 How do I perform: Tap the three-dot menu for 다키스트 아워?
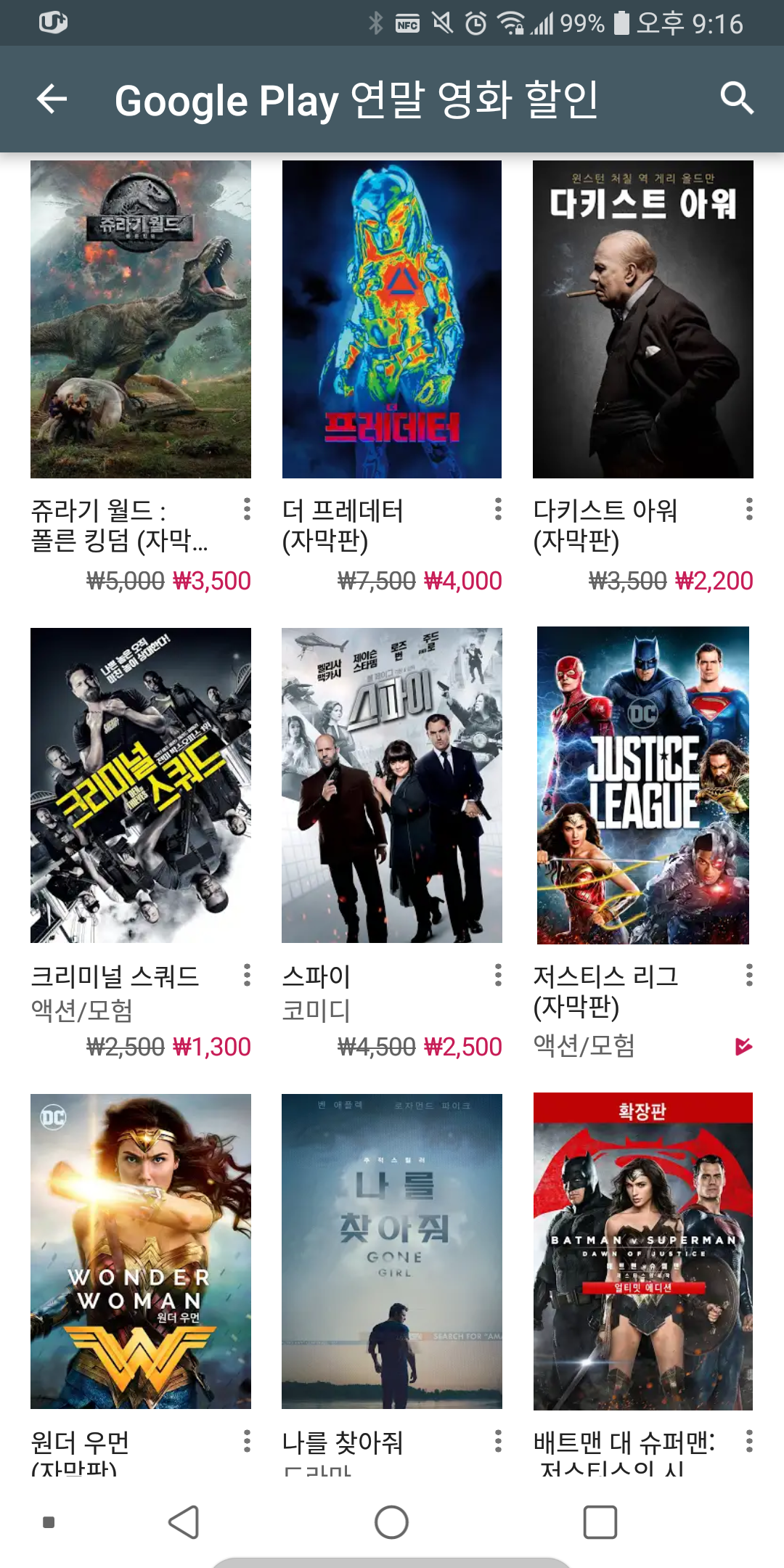click(749, 509)
